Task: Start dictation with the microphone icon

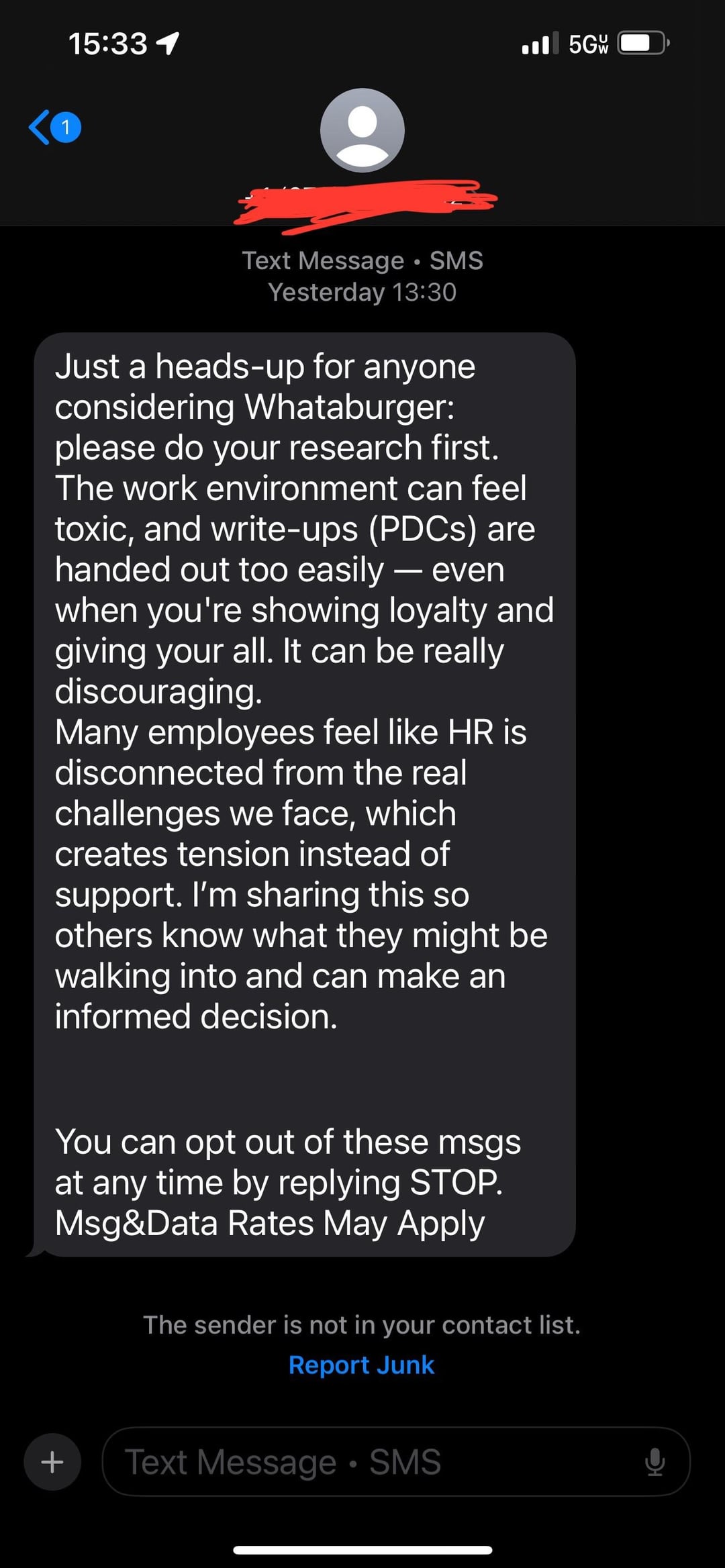Action: point(655,1462)
